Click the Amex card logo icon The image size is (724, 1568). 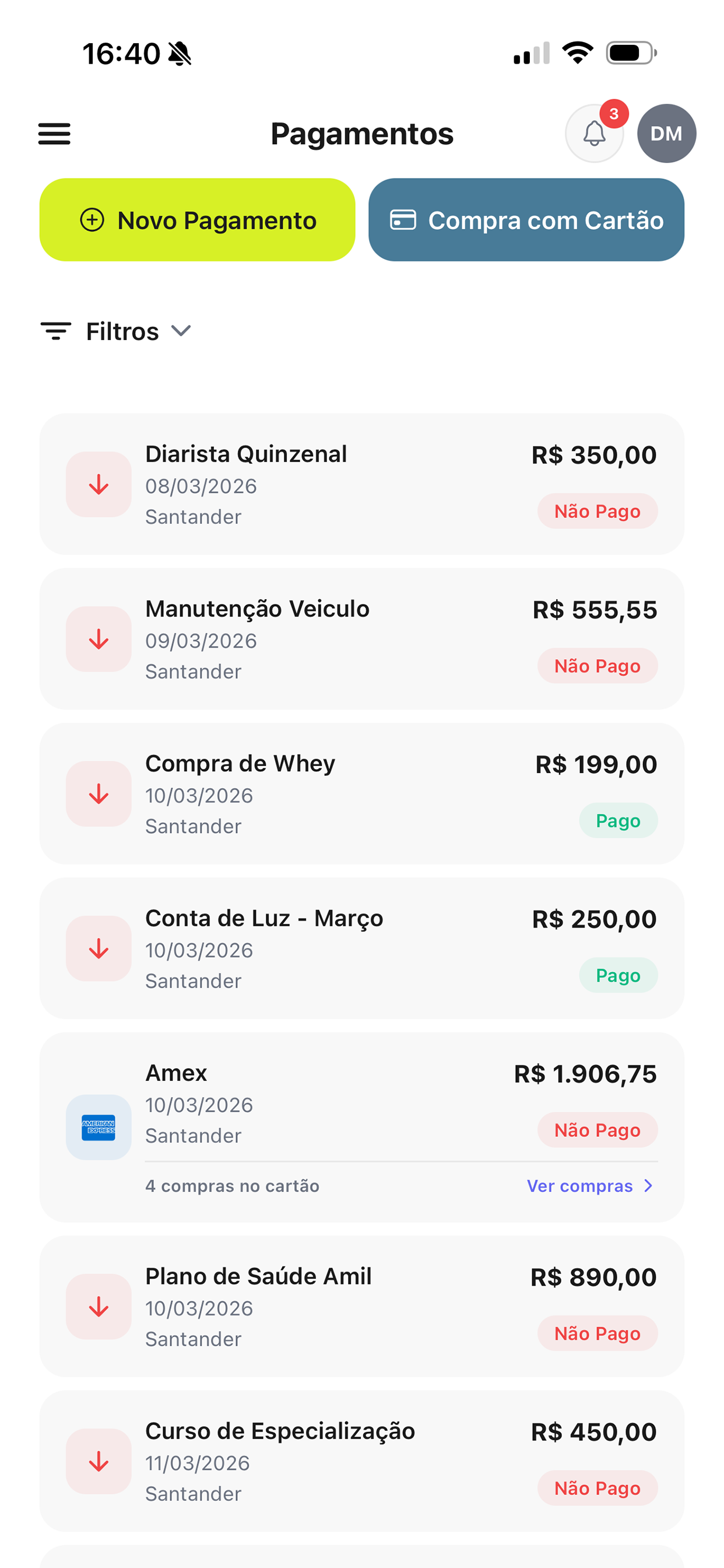point(98,1128)
